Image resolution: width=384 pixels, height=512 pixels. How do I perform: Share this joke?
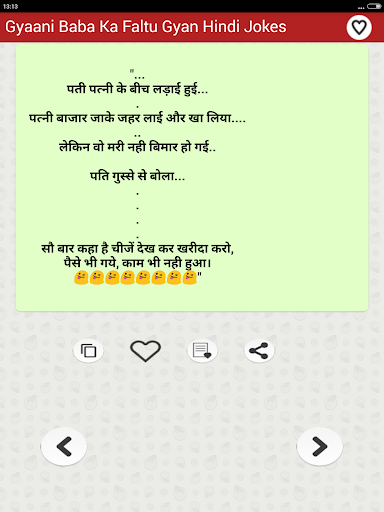[259, 351]
